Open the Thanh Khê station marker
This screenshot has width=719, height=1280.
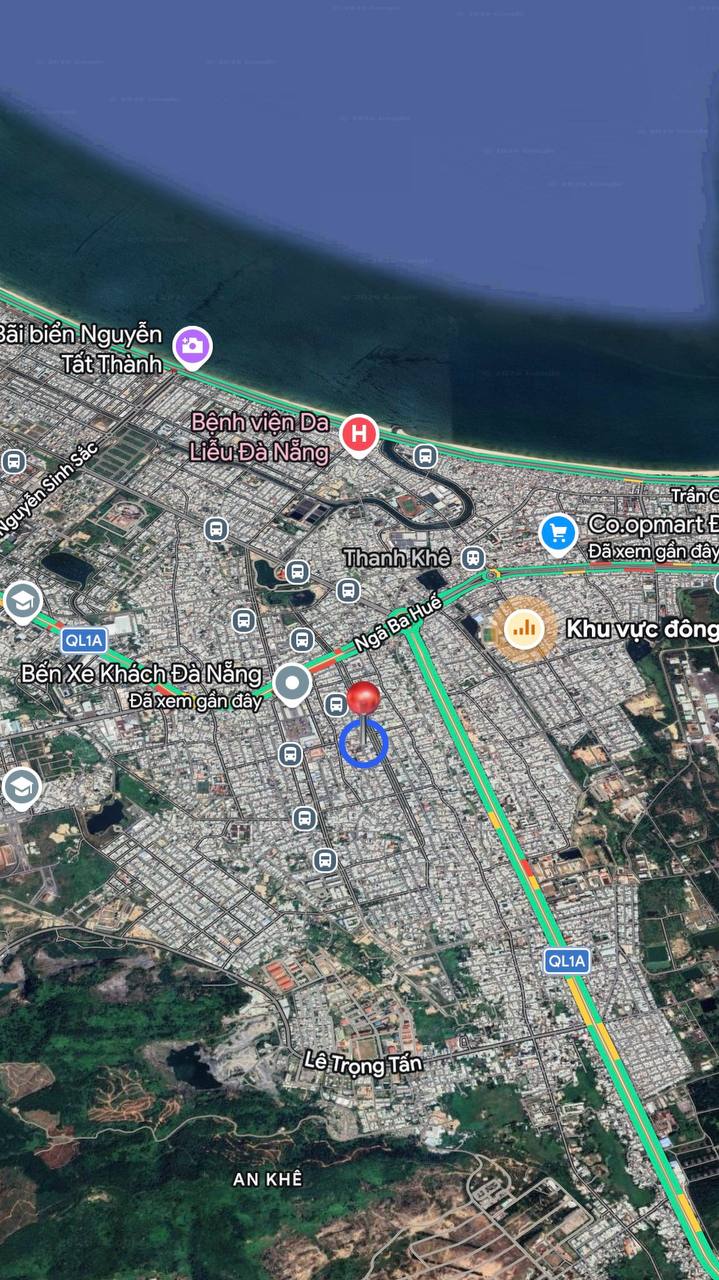[x=473, y=558]
